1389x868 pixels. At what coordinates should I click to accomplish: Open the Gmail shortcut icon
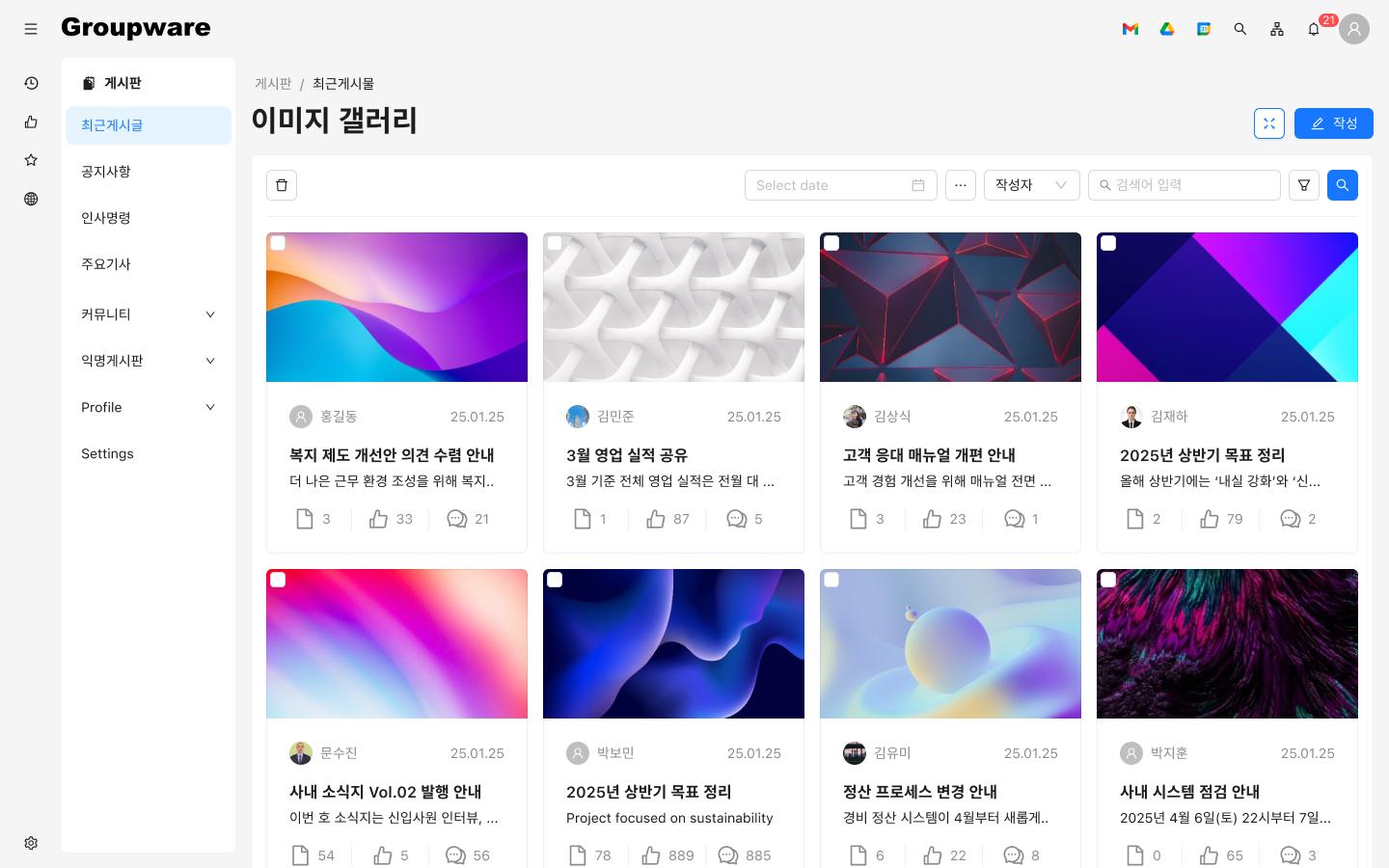[x=1130, y=29]
